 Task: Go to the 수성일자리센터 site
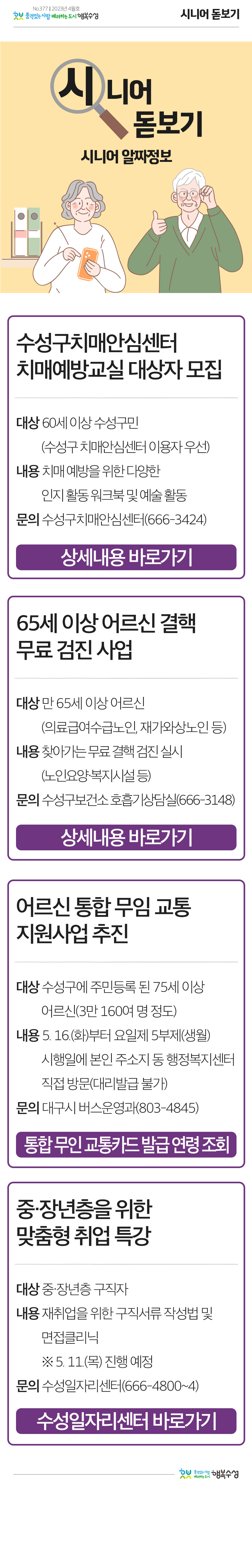pyautogui.click(x=126, y=1421)
